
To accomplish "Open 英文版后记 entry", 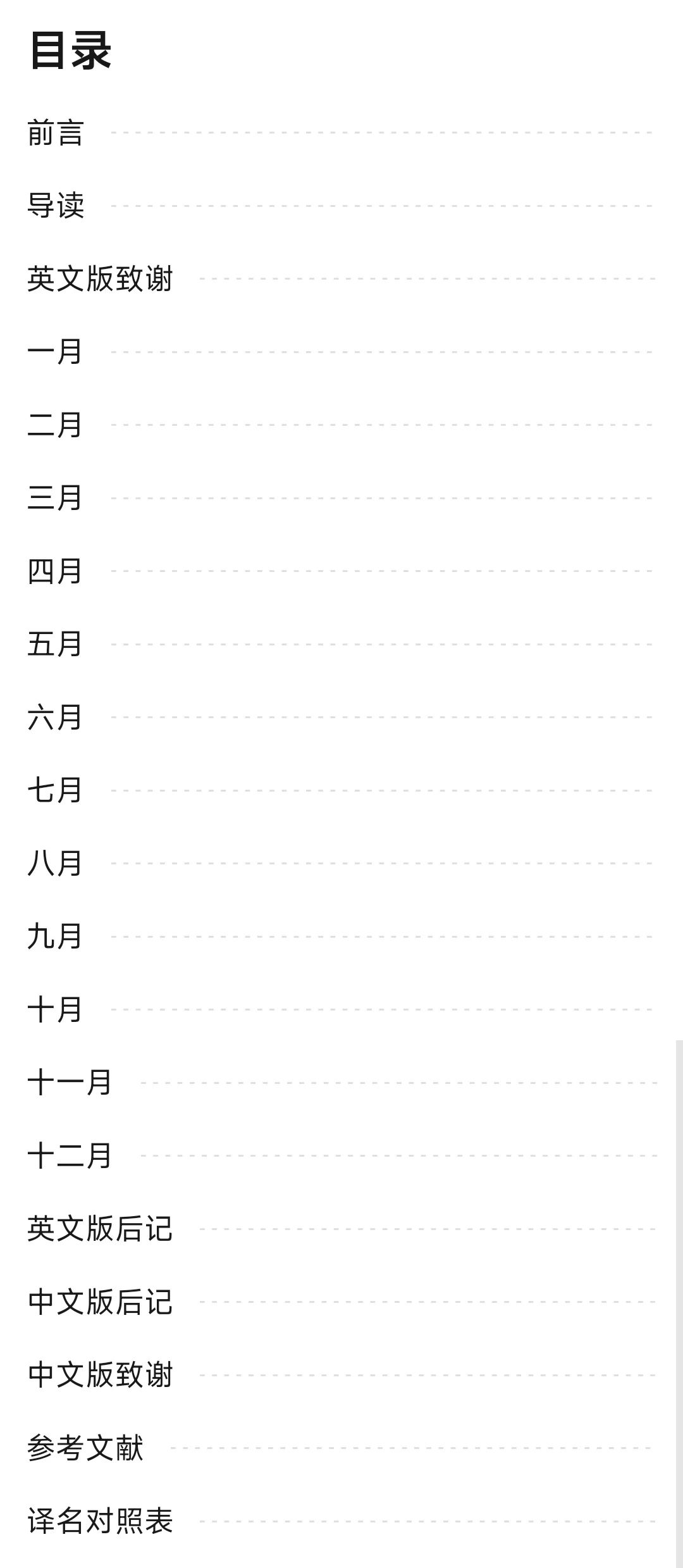I will pyautogui.click(x=100, y=1229).
